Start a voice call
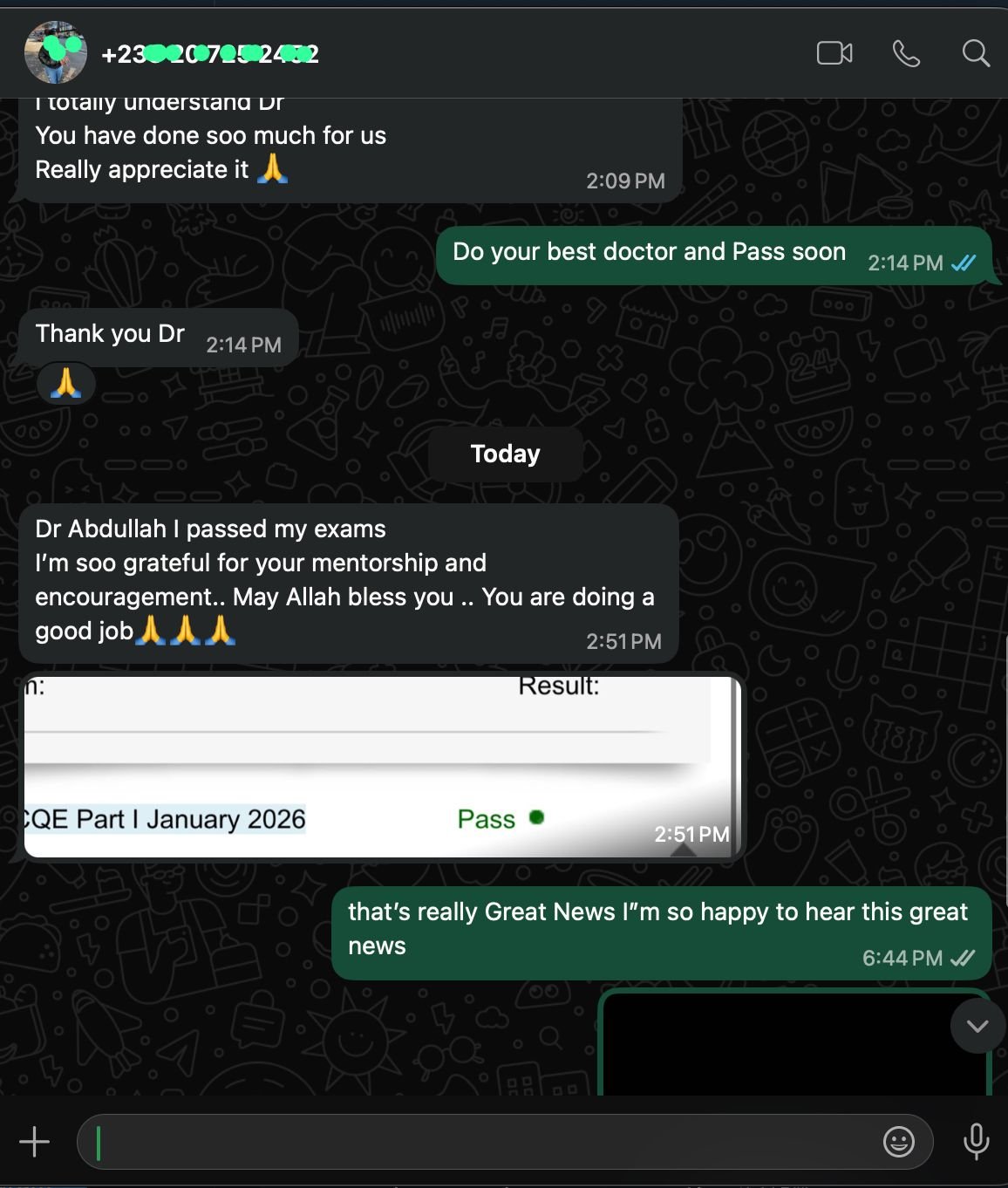The height and width of the screenshot is (1188, 1008). [906, 53]
